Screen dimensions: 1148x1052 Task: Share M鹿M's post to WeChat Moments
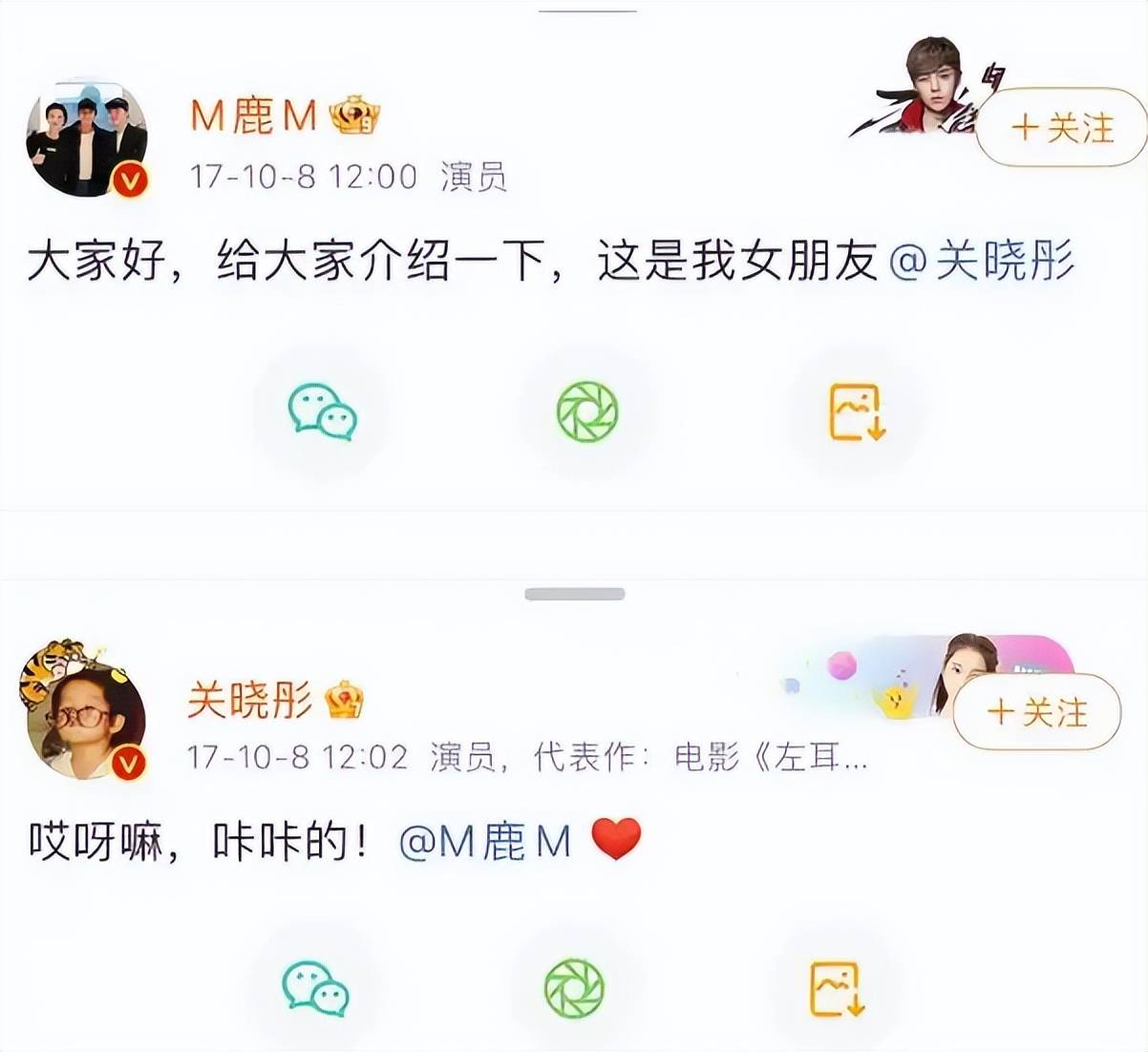click(586, 412)
